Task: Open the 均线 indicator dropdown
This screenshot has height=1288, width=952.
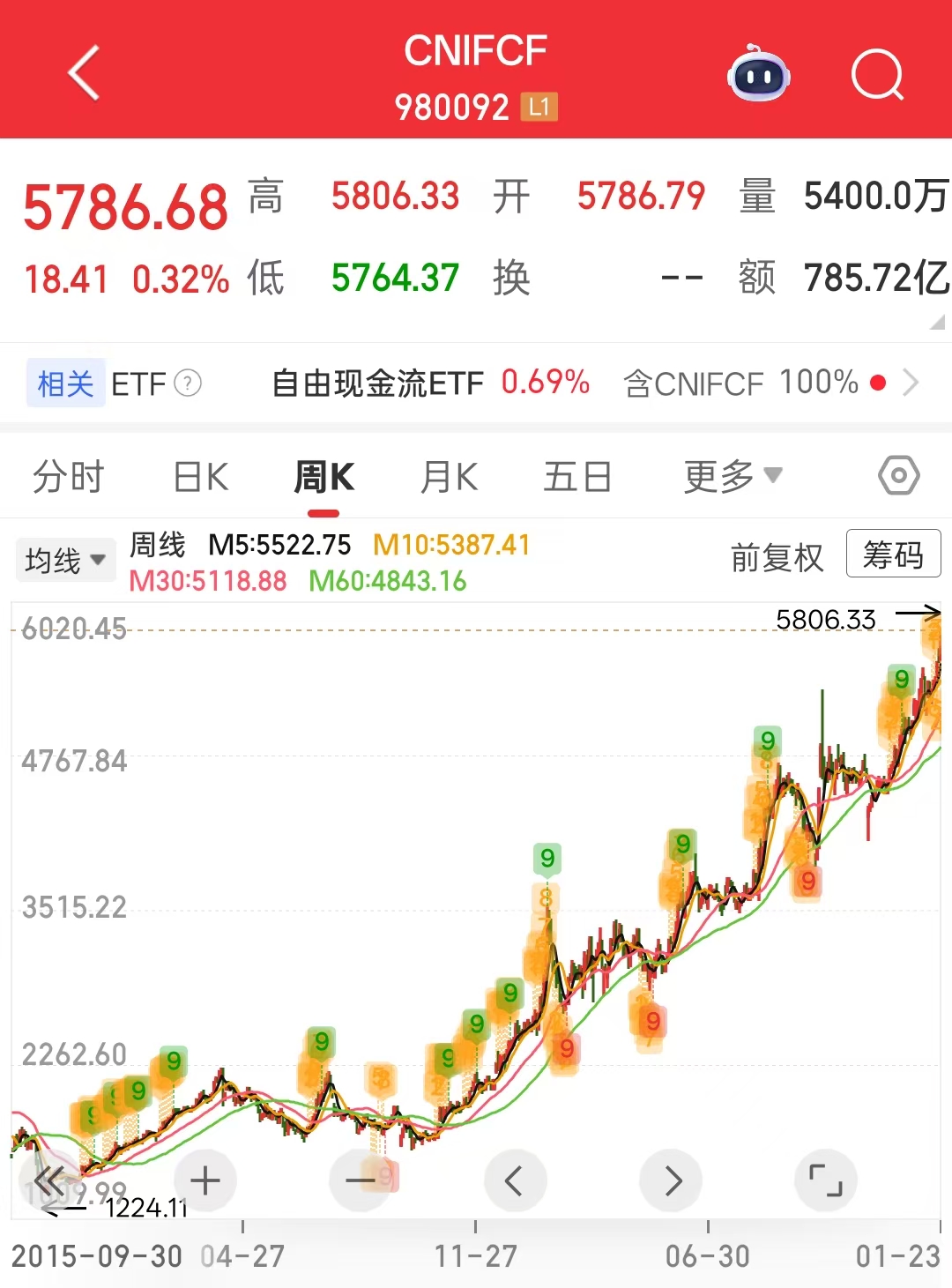Action: coord(65,560)
